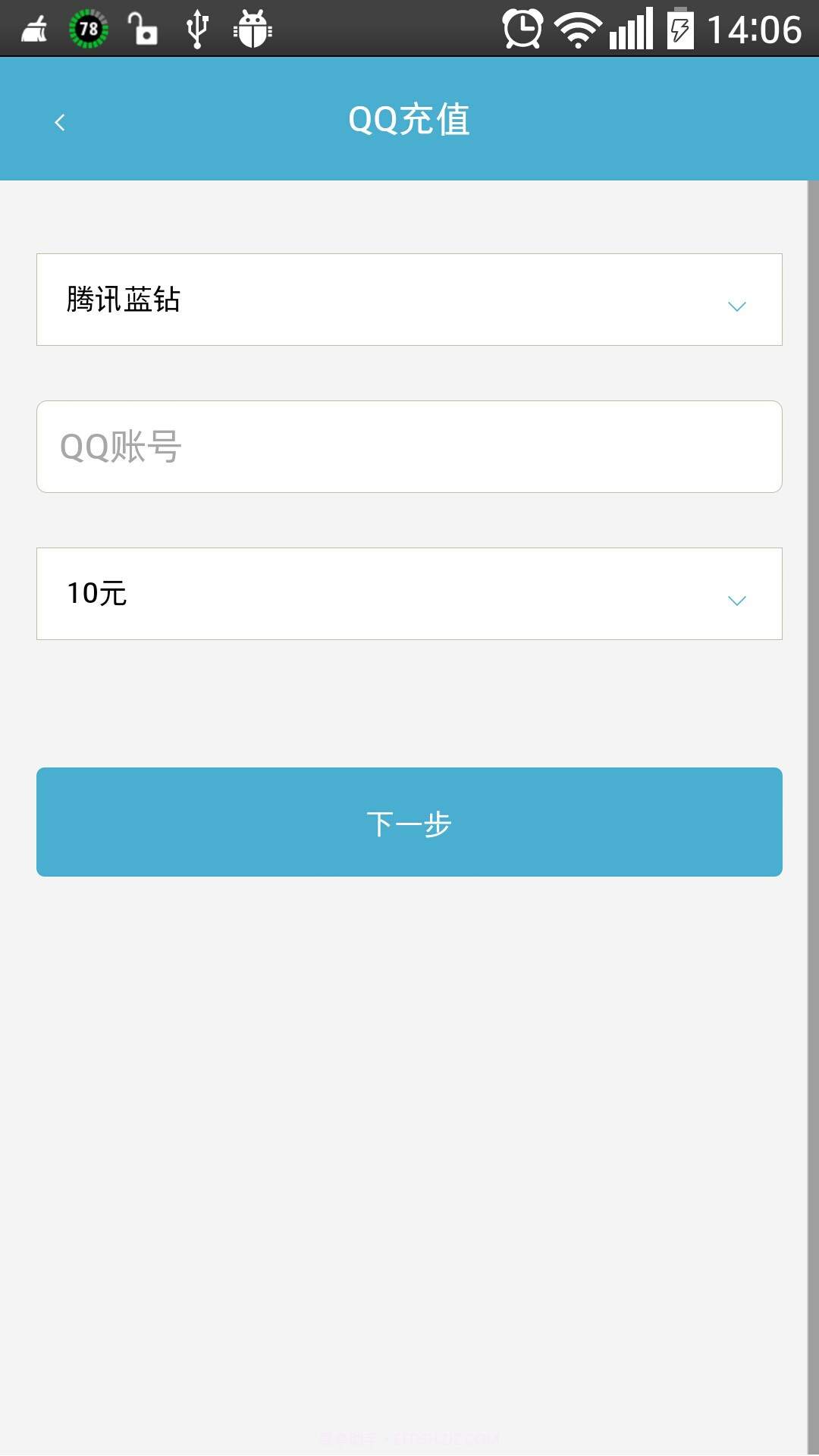
Task: Tap the 下一步 button
Action: point(408,821)
